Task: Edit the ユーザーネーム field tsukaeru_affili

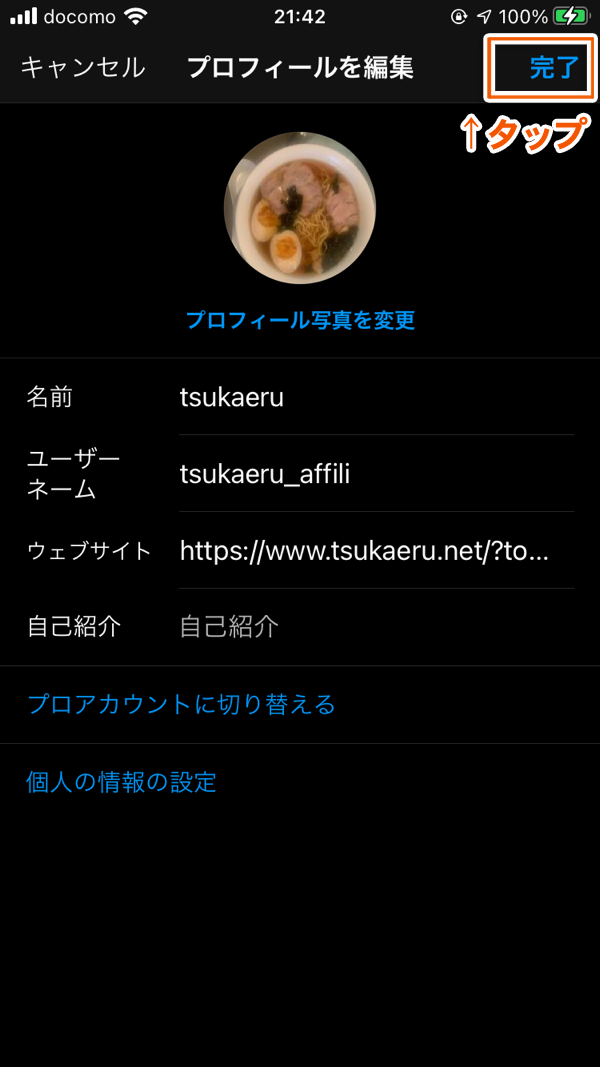Action: 375,474
